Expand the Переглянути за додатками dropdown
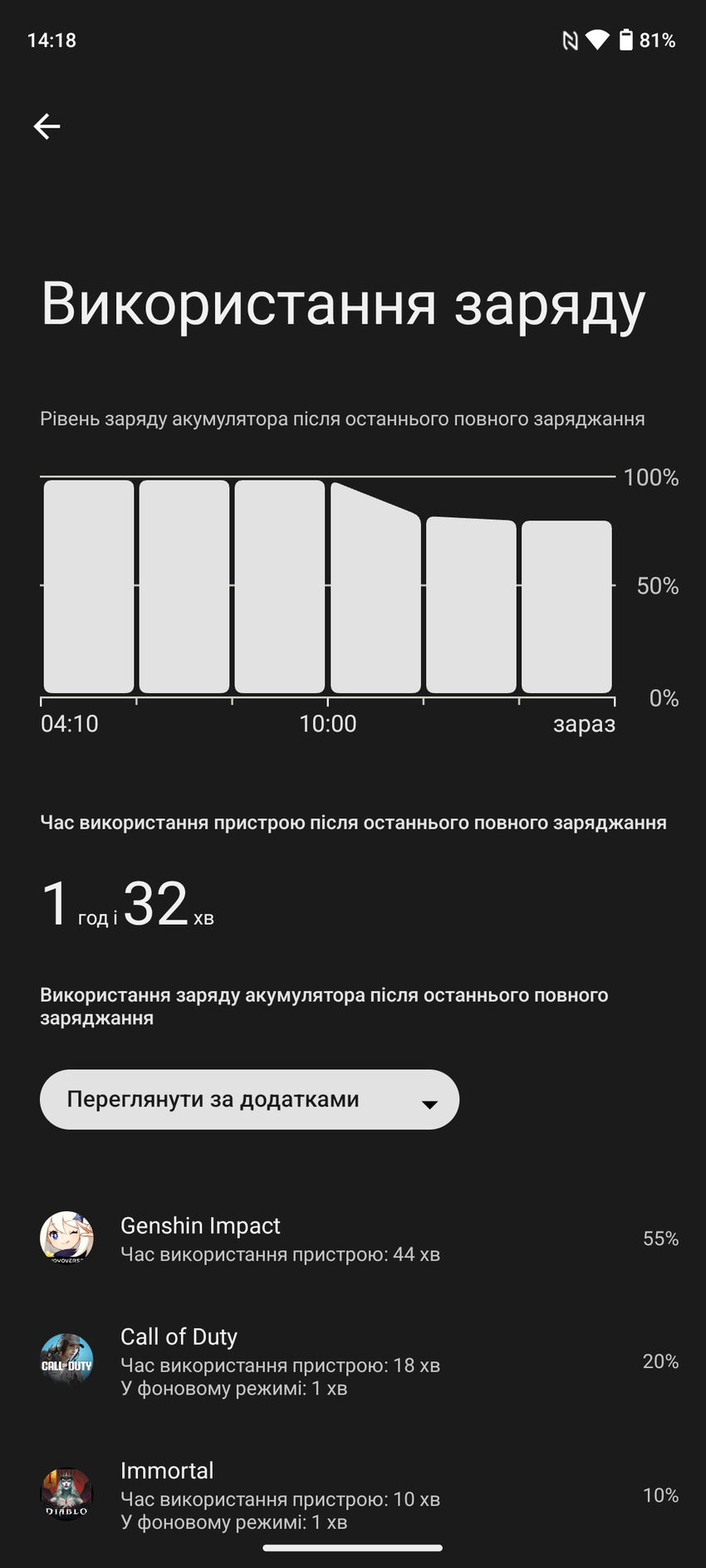This screenshot has width=706, height=1568. click(249, 1099)
